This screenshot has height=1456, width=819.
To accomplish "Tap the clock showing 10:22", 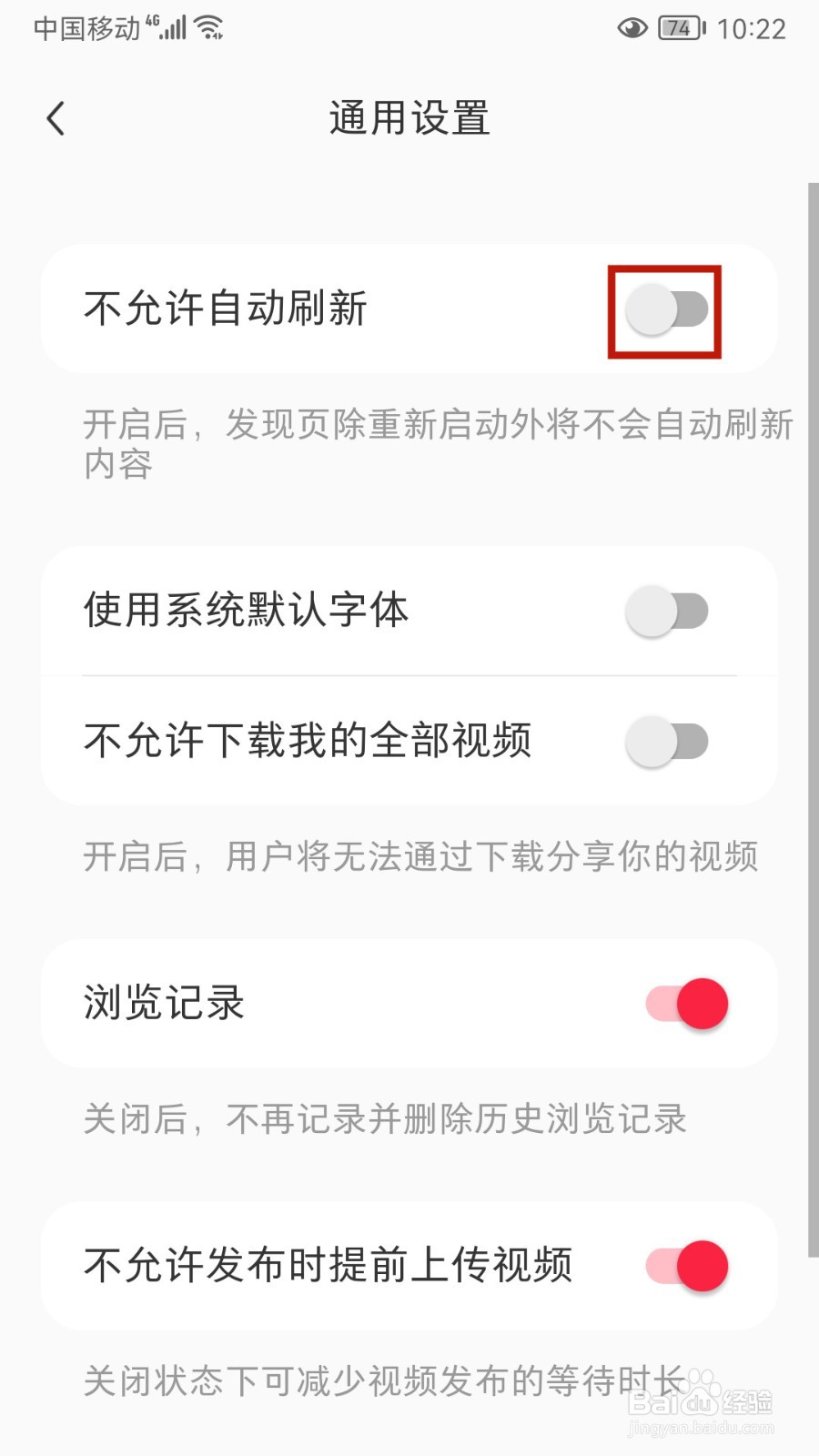I will pyautogui.click(x=755, y=28).
